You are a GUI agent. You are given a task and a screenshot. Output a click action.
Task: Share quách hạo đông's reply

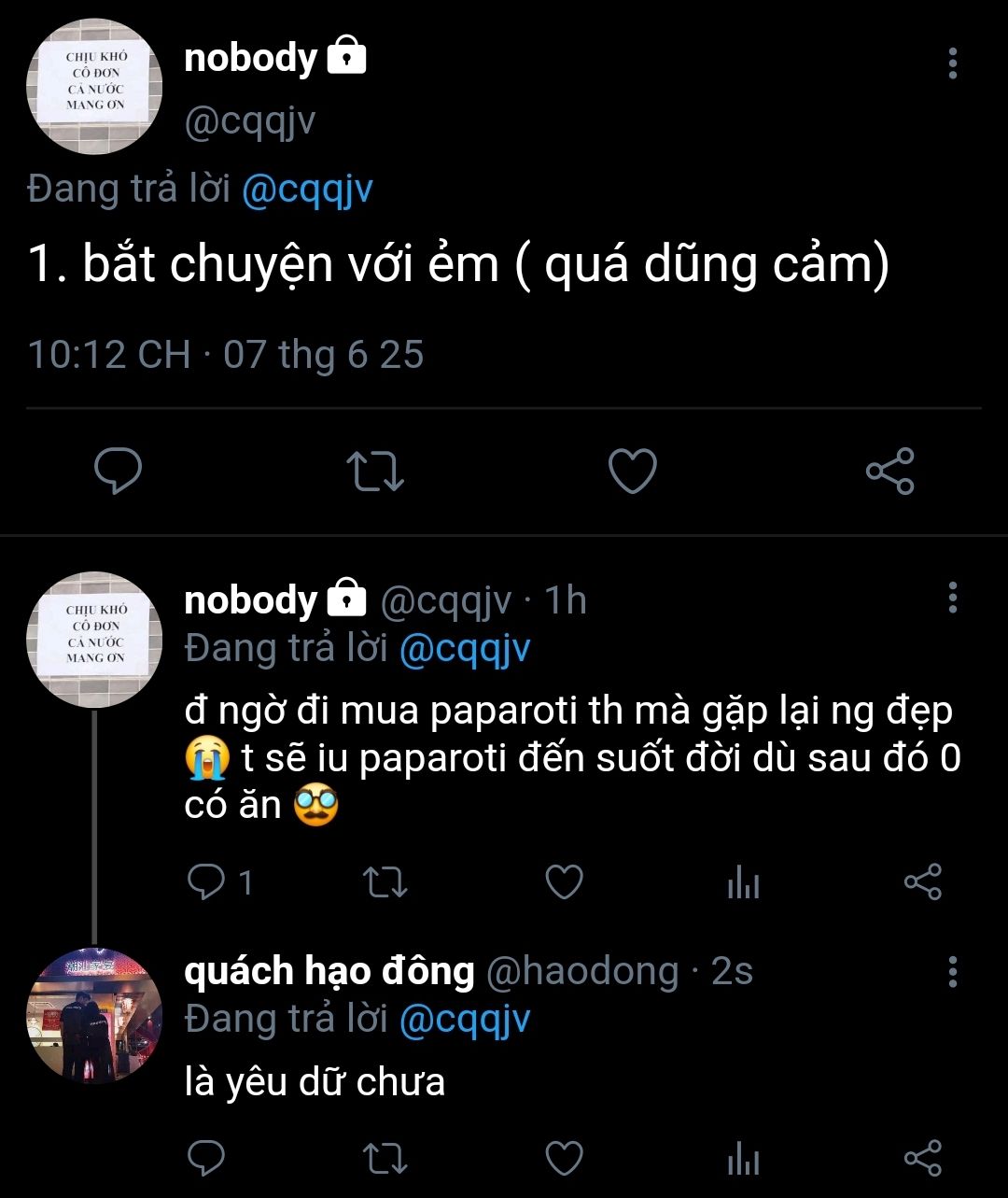point(923,1158)
